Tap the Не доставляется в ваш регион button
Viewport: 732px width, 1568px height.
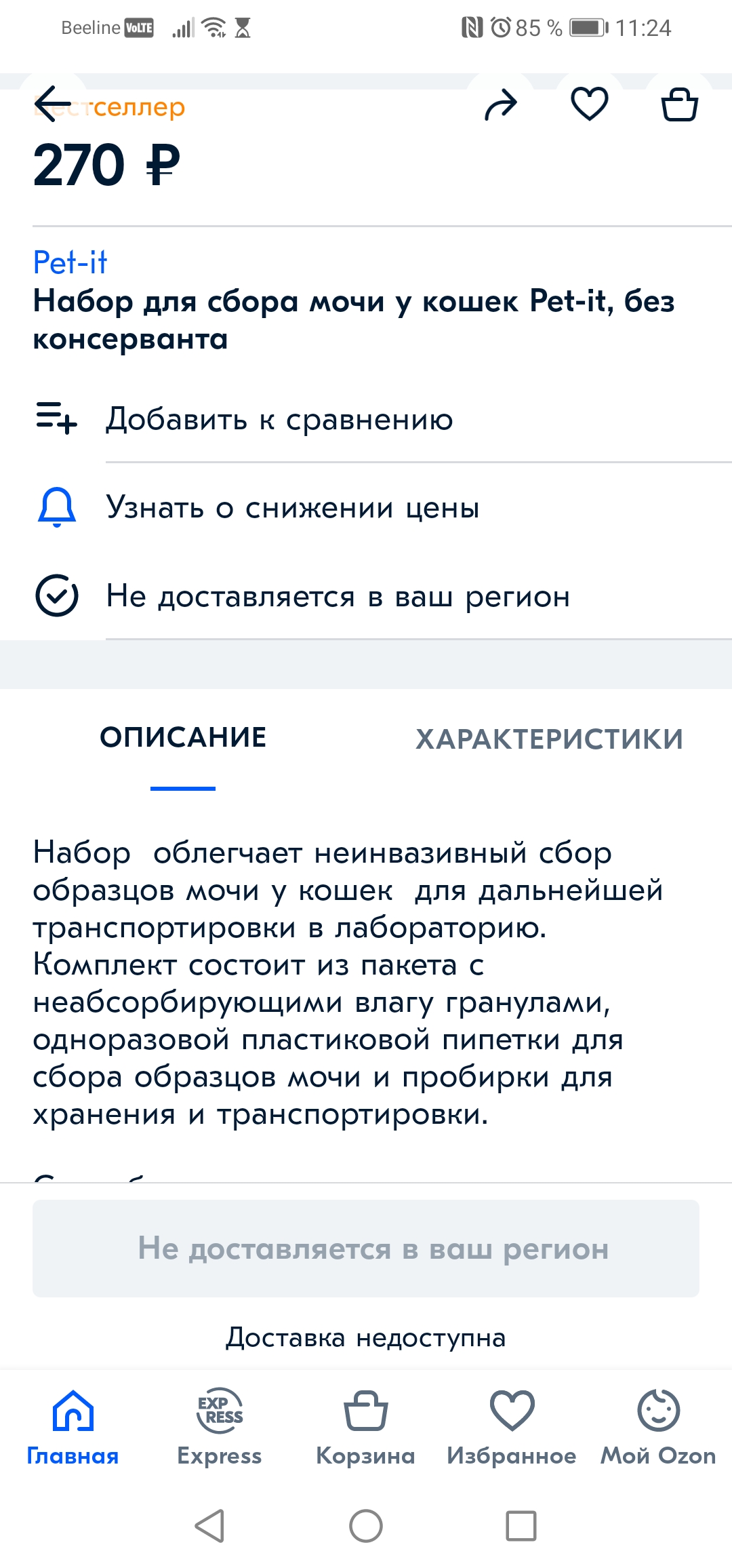click(x=366, y=1249)
